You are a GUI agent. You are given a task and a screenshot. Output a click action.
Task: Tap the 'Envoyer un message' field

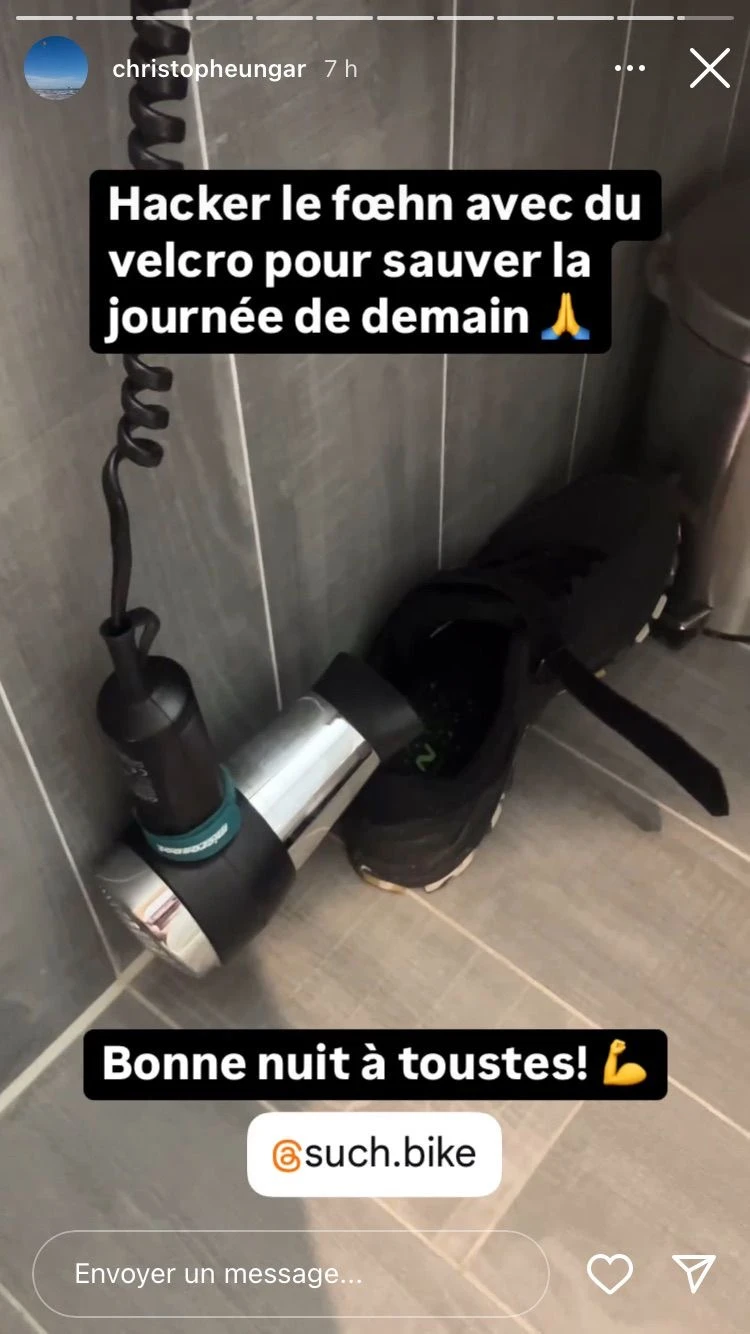tap(290, 1274)
